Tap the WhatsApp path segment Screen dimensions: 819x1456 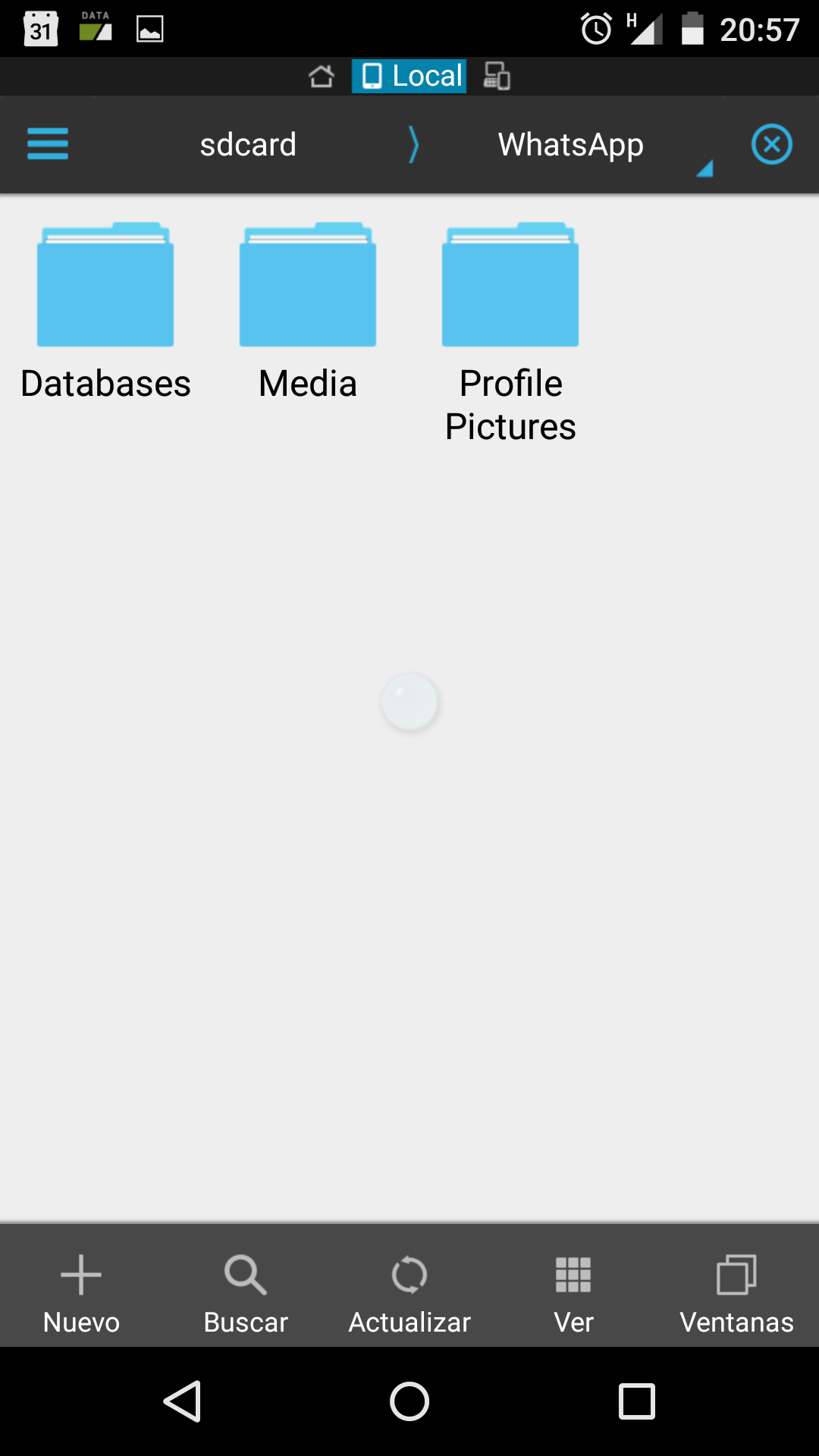coord(570,144)
